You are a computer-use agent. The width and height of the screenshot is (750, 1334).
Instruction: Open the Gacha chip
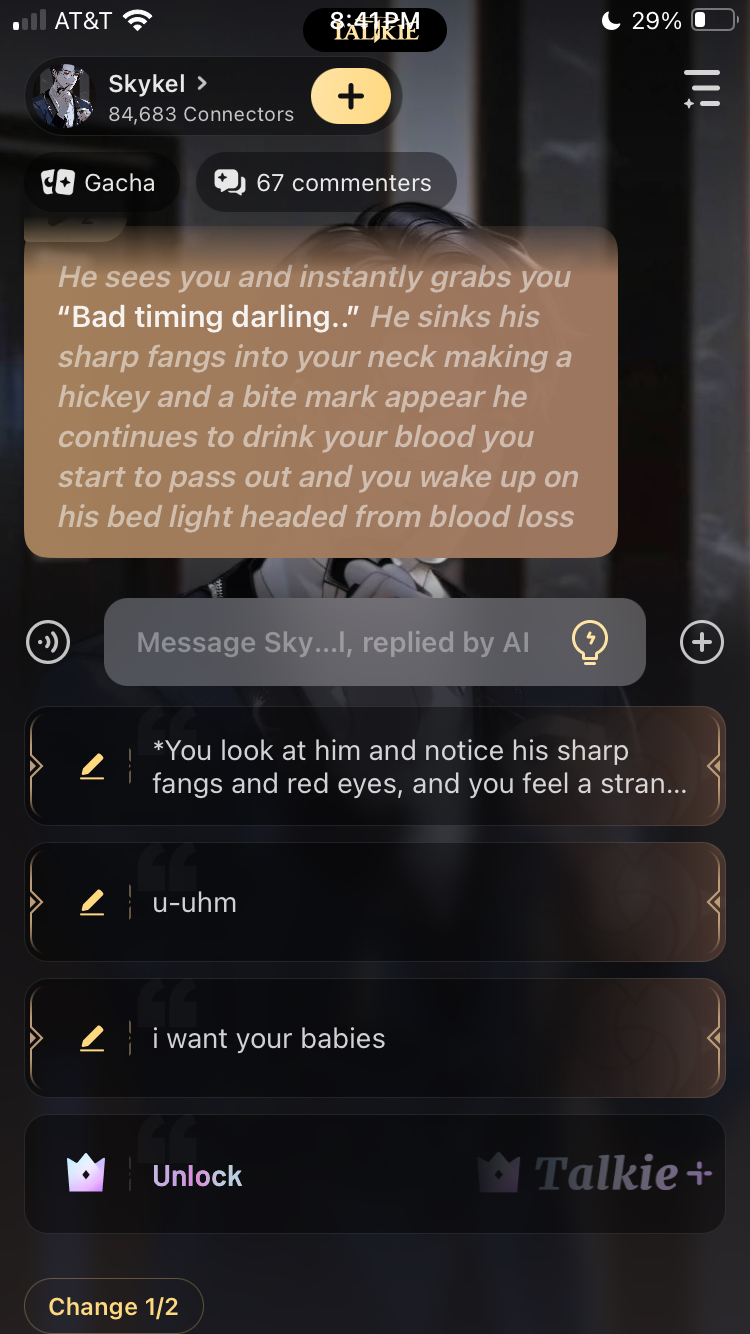[98, 183]
